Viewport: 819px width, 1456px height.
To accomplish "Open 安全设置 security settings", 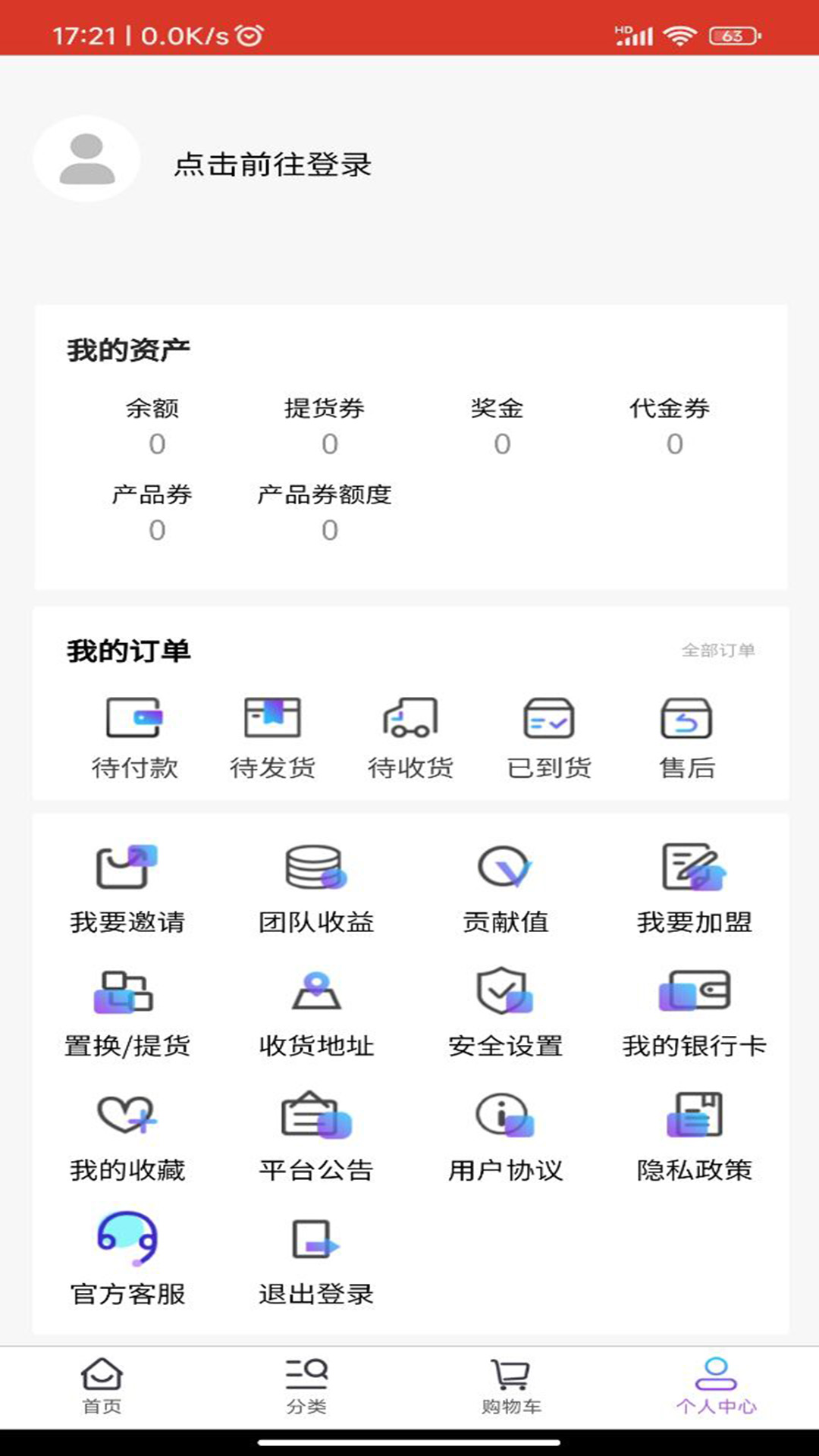I will pos(505,1014).
